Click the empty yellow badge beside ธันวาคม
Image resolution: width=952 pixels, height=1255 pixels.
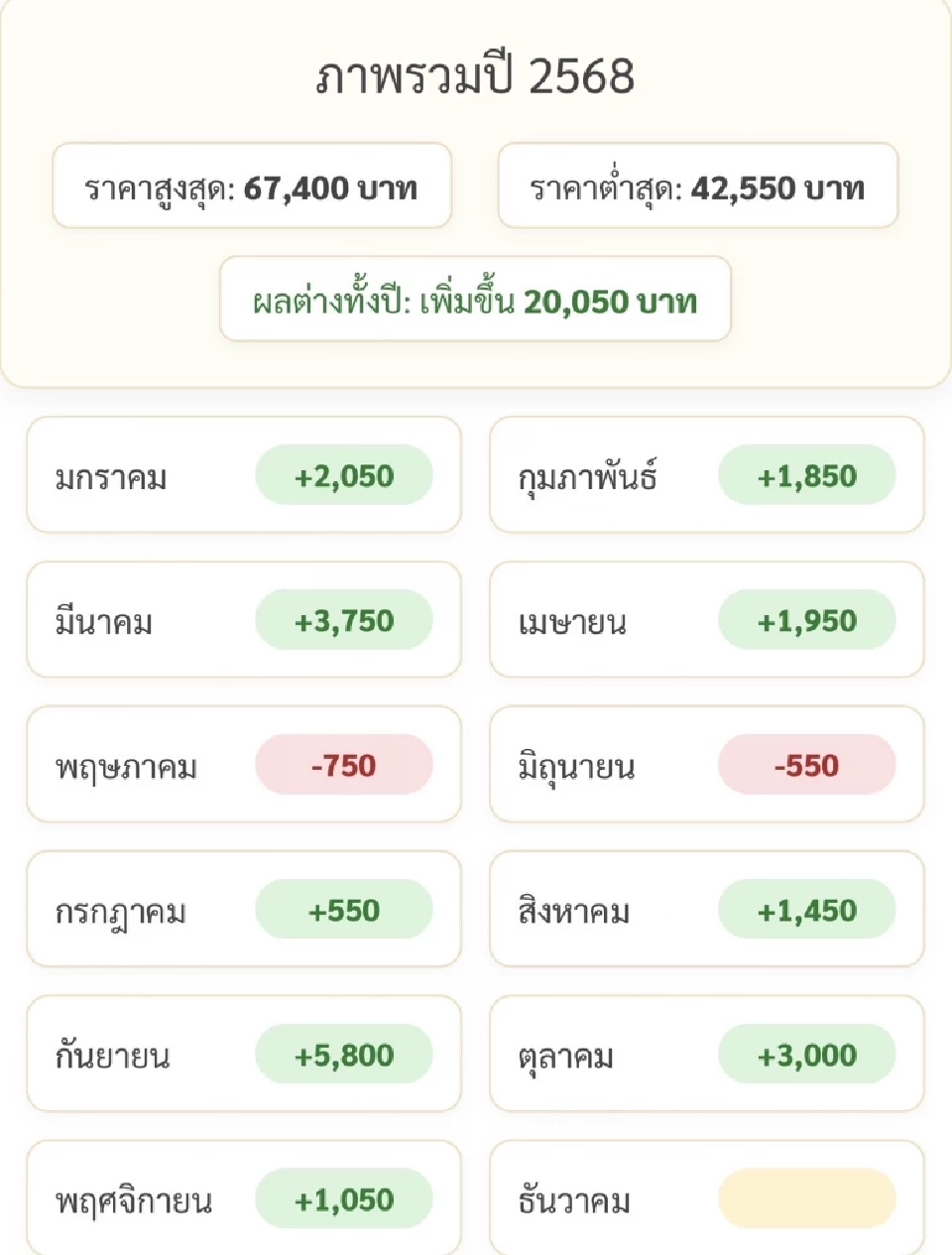pos(808,1198)
